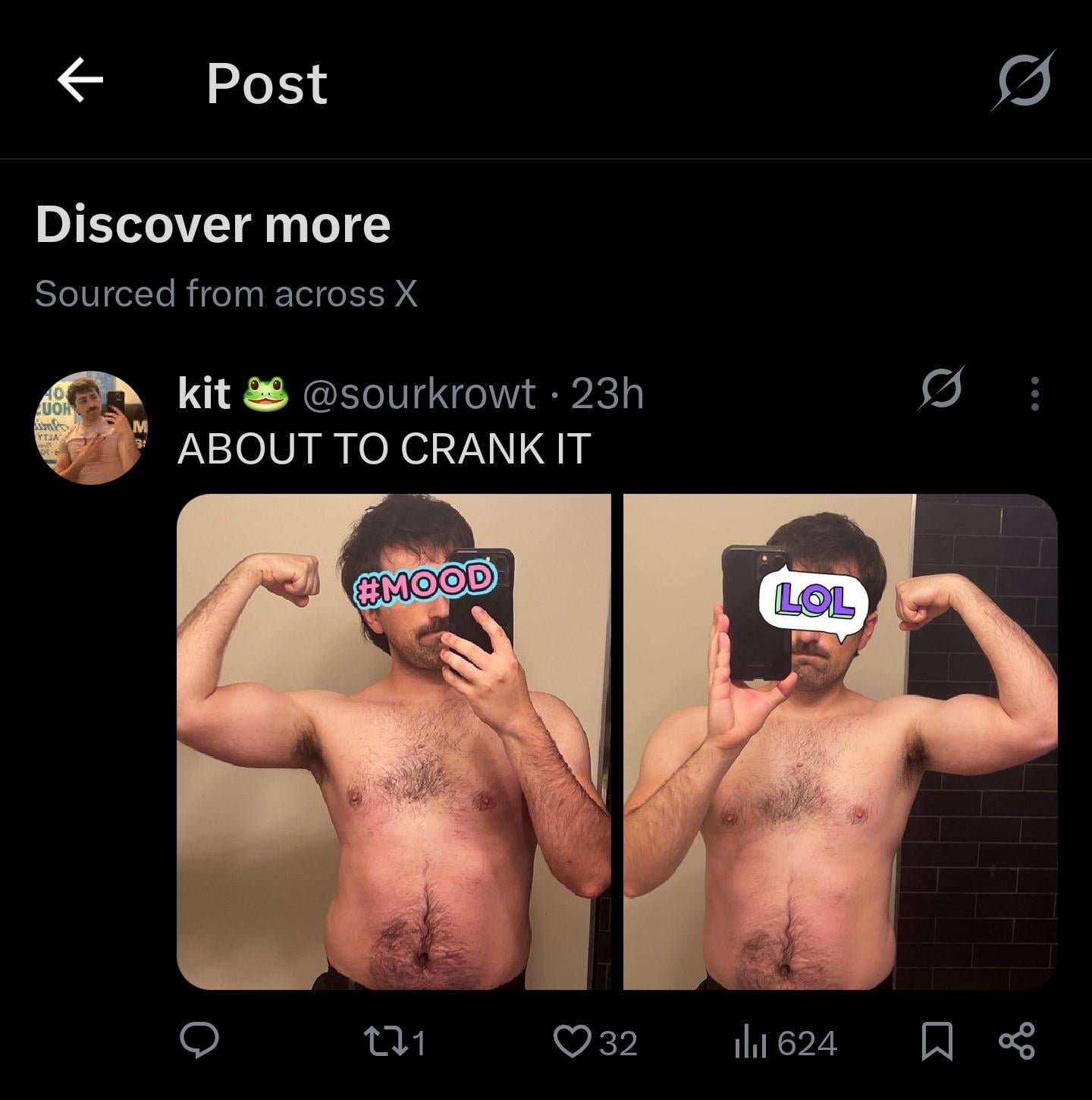Tap the Grok icon on kit's post

(941, 391)
